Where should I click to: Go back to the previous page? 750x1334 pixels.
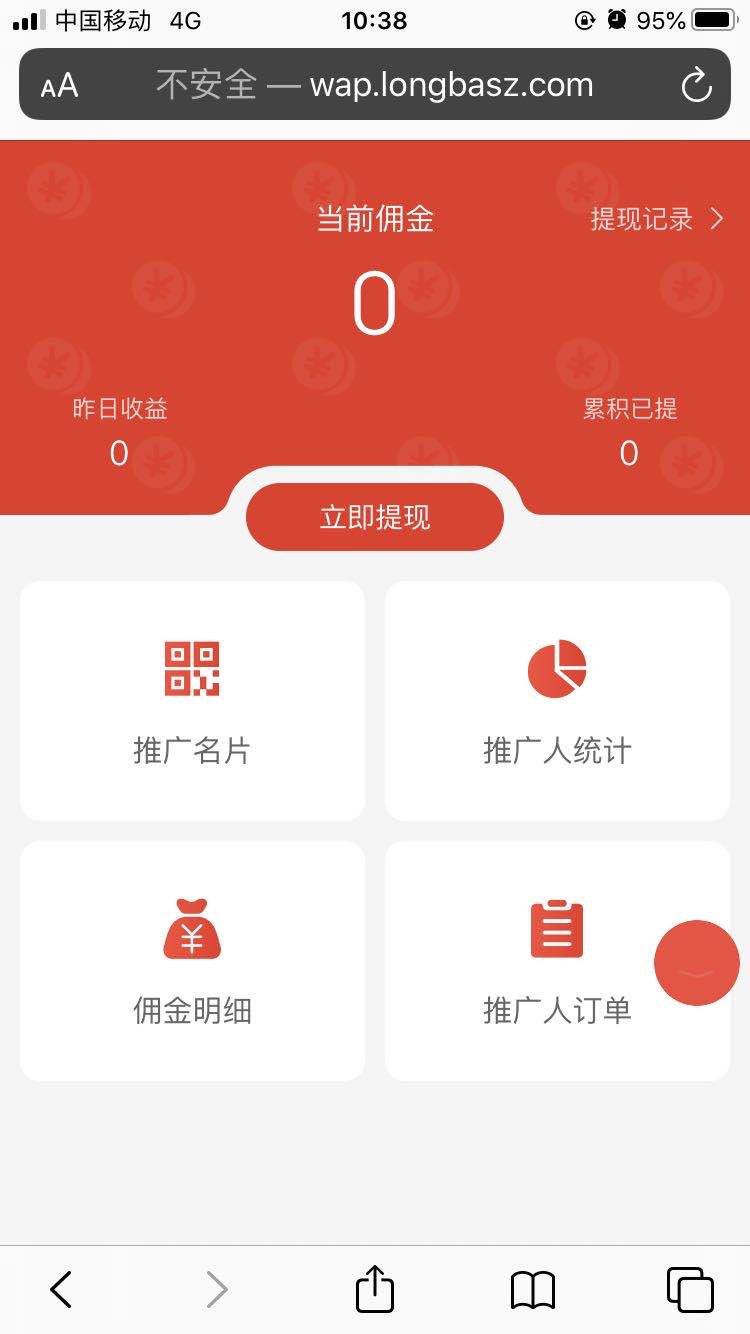click(x=61, y=1289)
